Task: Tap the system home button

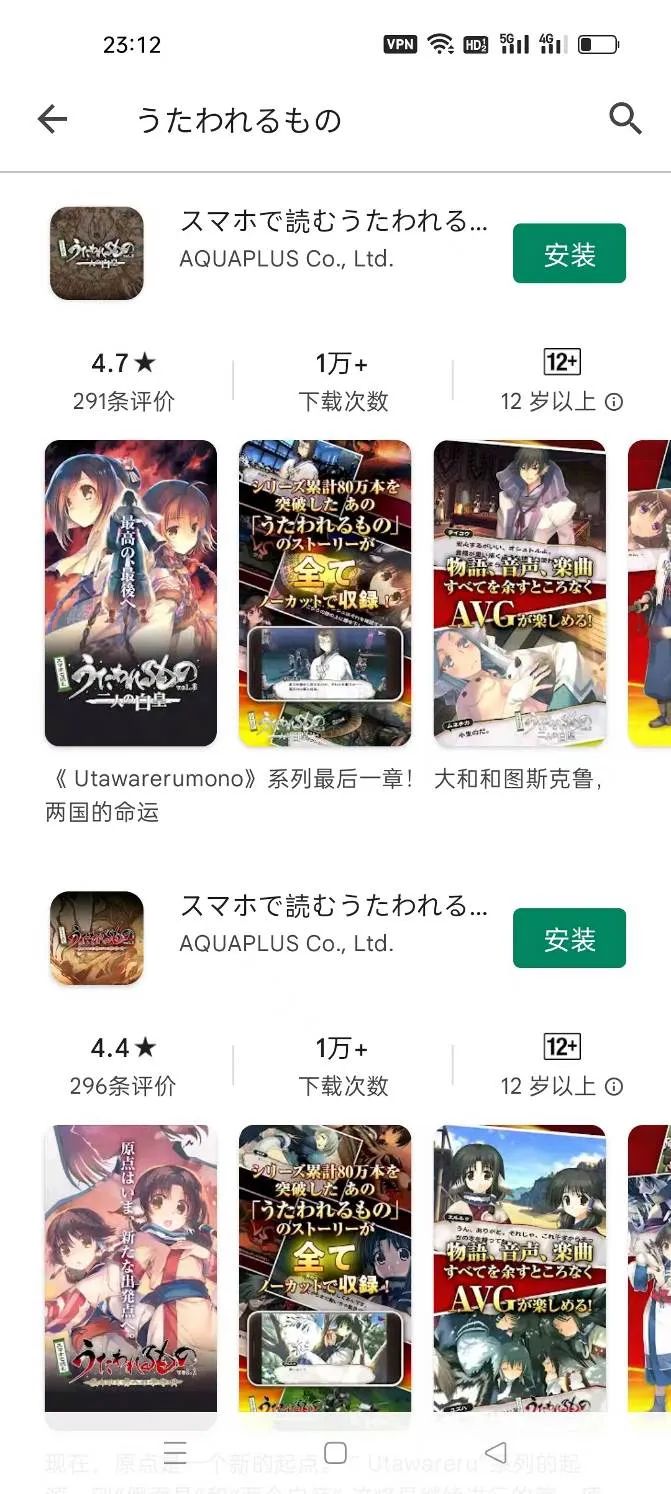Action: (336, 1453)
